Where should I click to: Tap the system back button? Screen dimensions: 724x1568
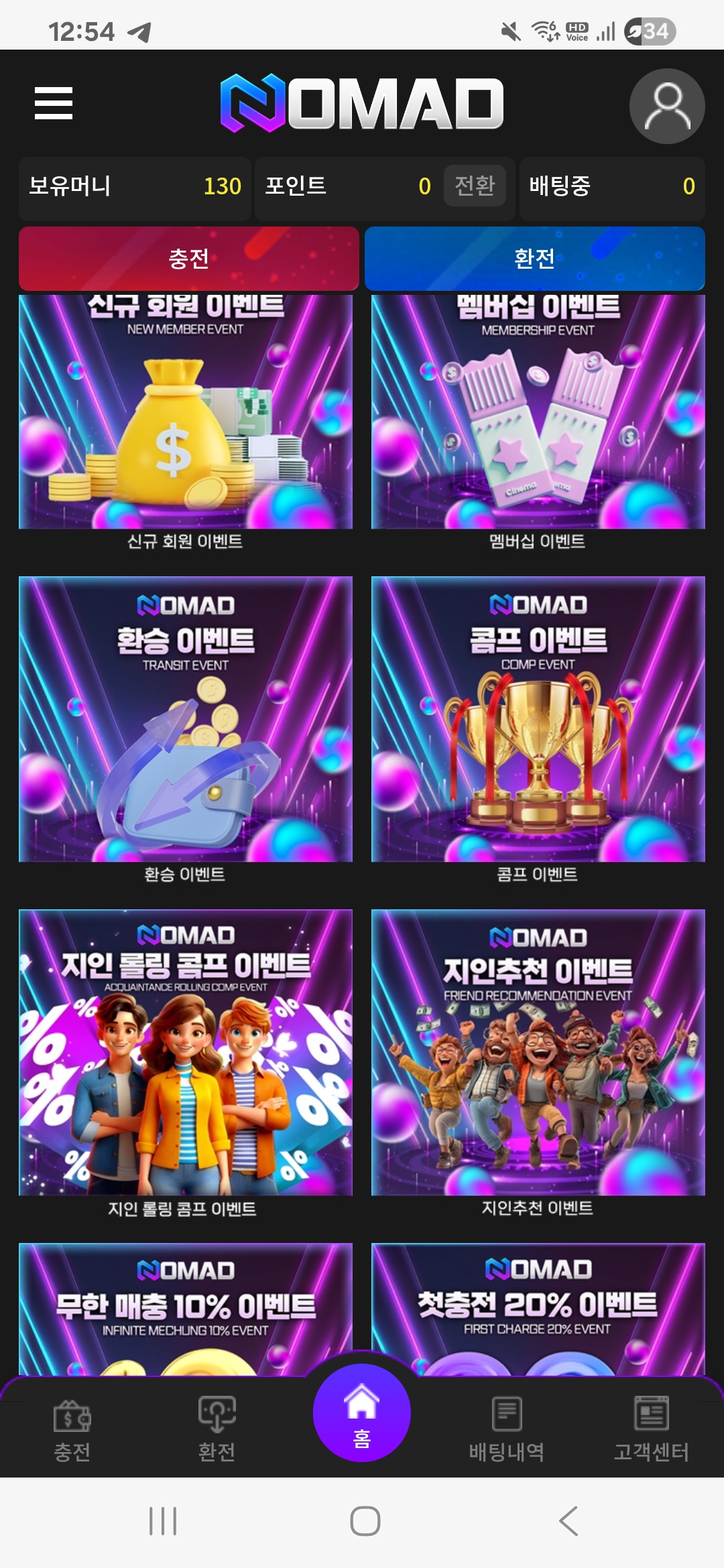coord(568,1521)
